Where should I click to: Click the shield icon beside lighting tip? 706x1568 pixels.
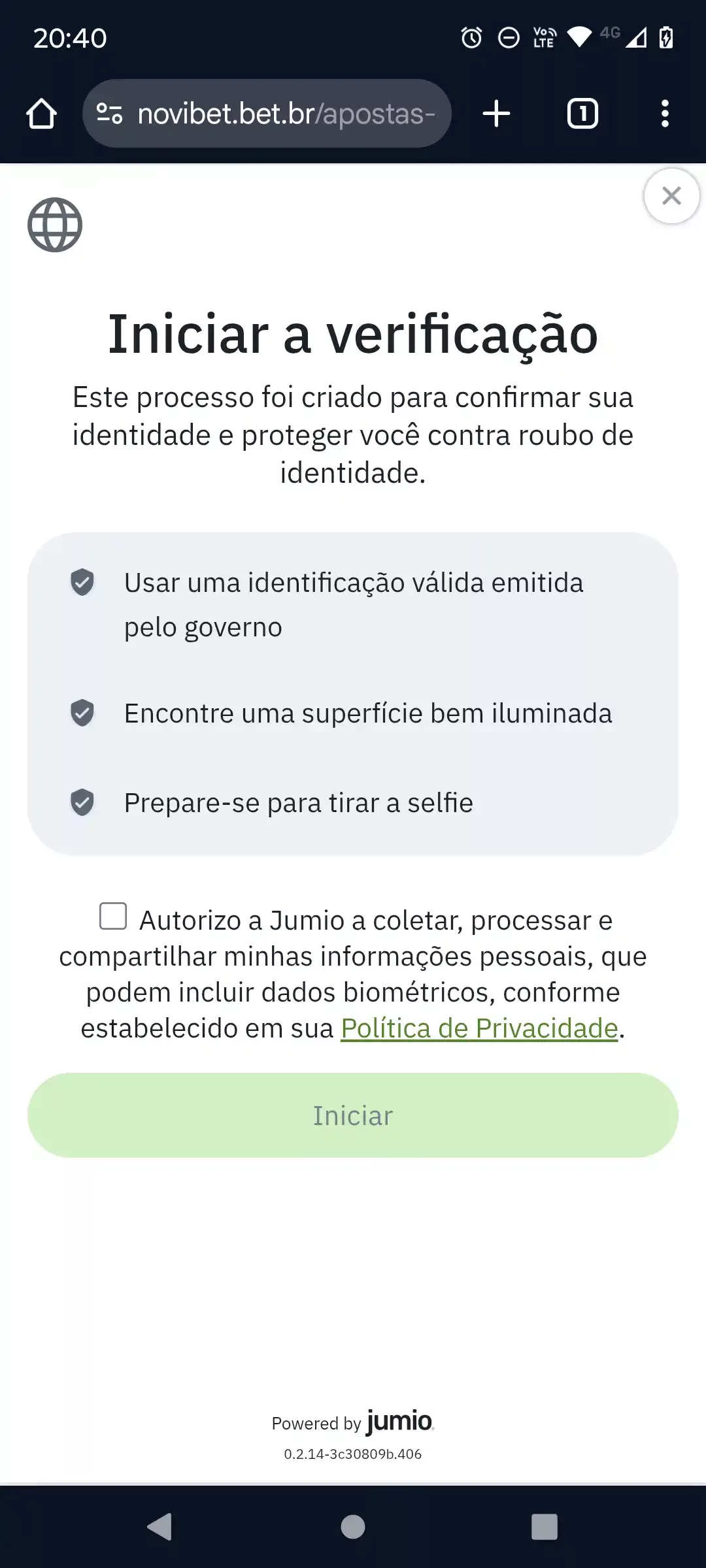pos(82,715)
